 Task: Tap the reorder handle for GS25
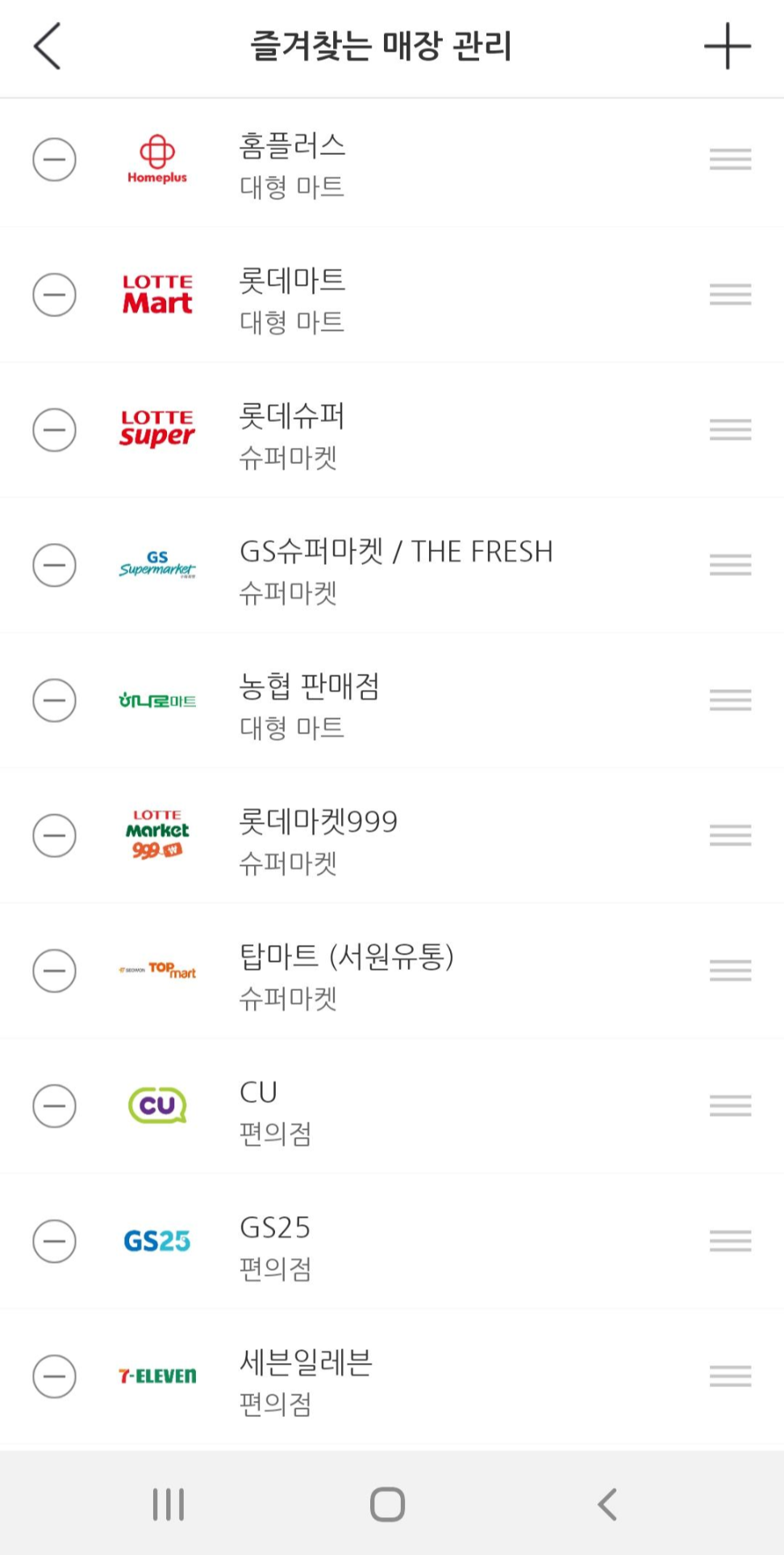tap(731, 1240)
